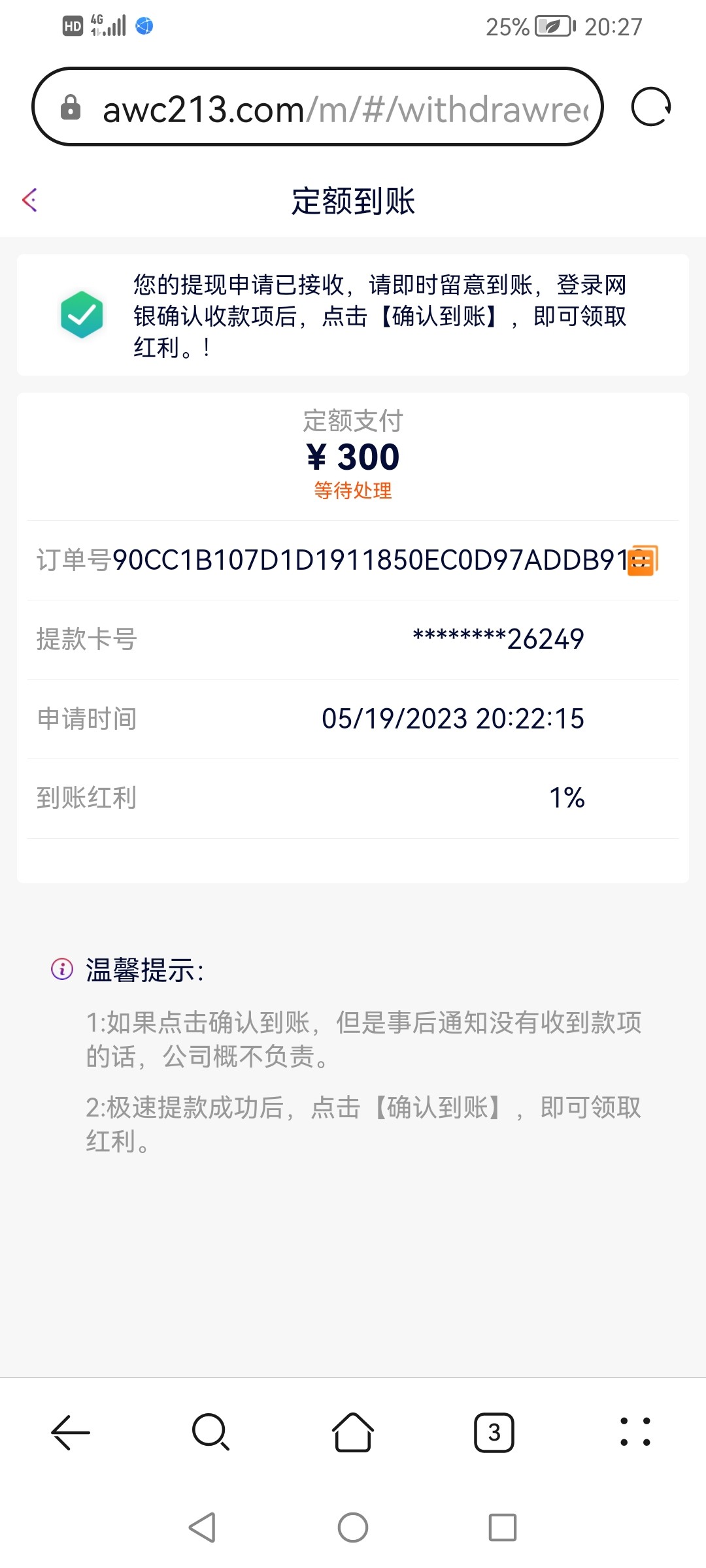706x1568 pixels.
Task: Tap the order number 90CC1B107D1D1911850EC0D97ADDB91
Action: (369, 561)
